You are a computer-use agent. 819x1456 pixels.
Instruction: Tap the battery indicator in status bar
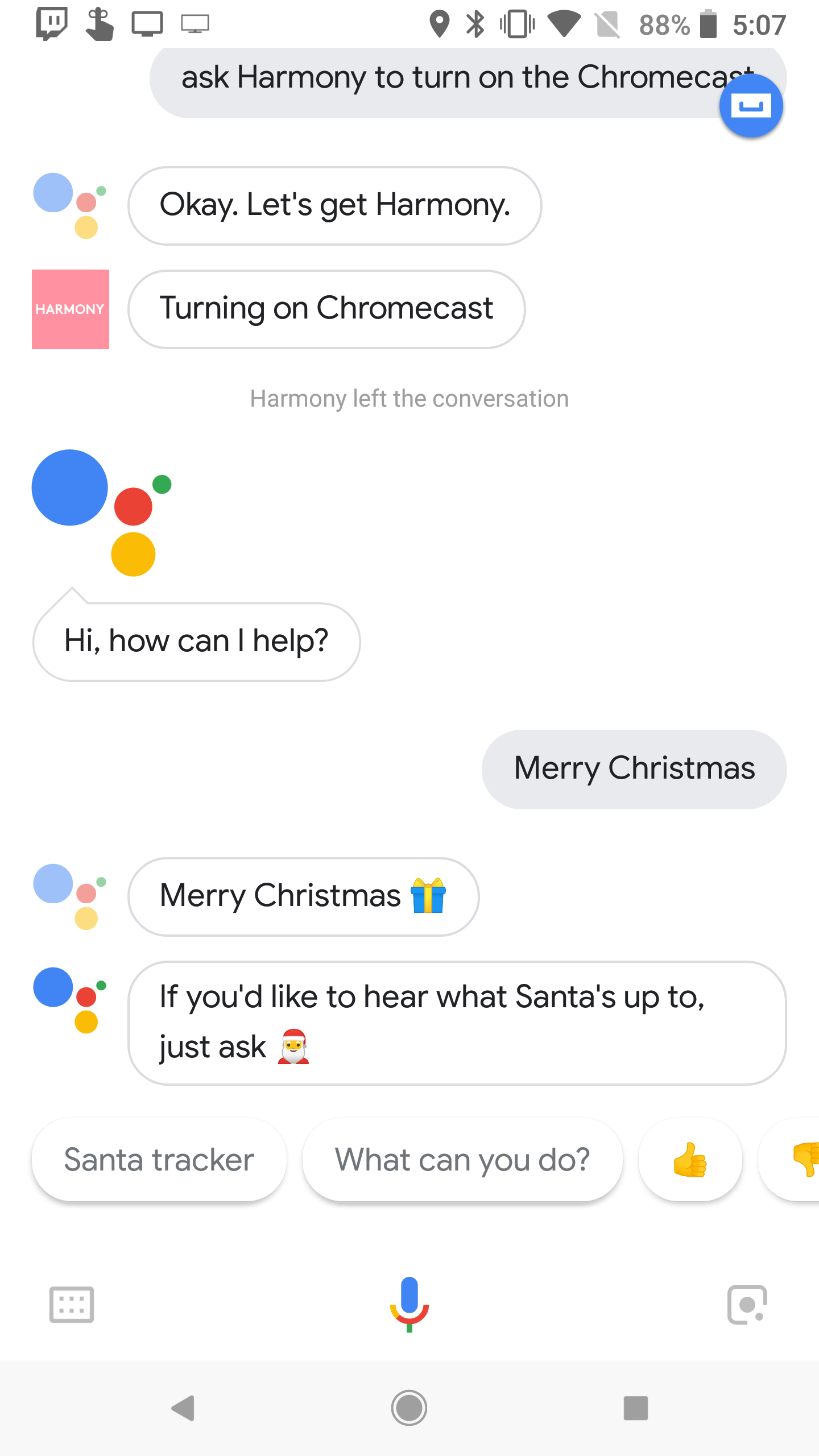coord(708,23)
